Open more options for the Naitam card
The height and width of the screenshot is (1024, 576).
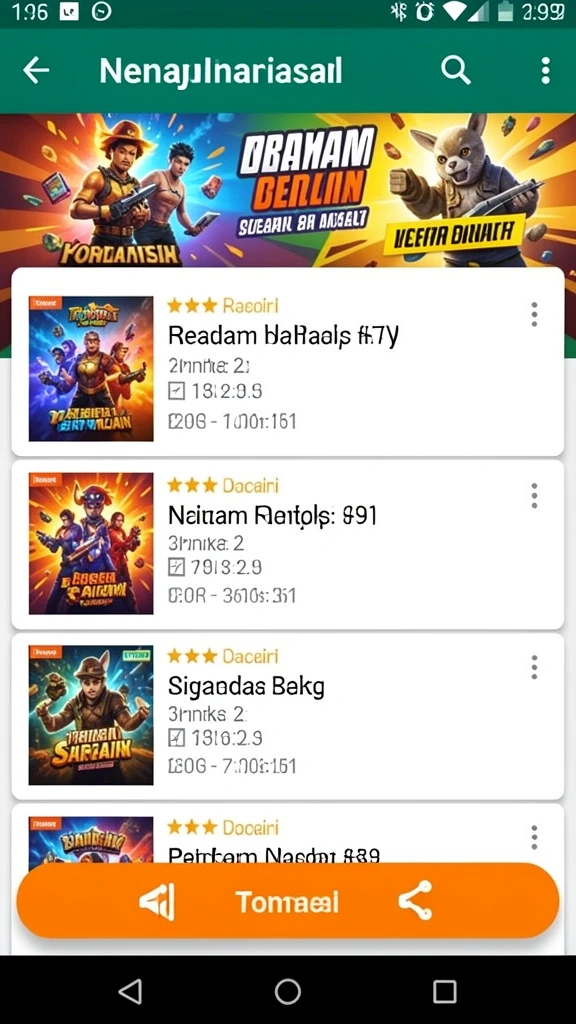tap(534, 496)
